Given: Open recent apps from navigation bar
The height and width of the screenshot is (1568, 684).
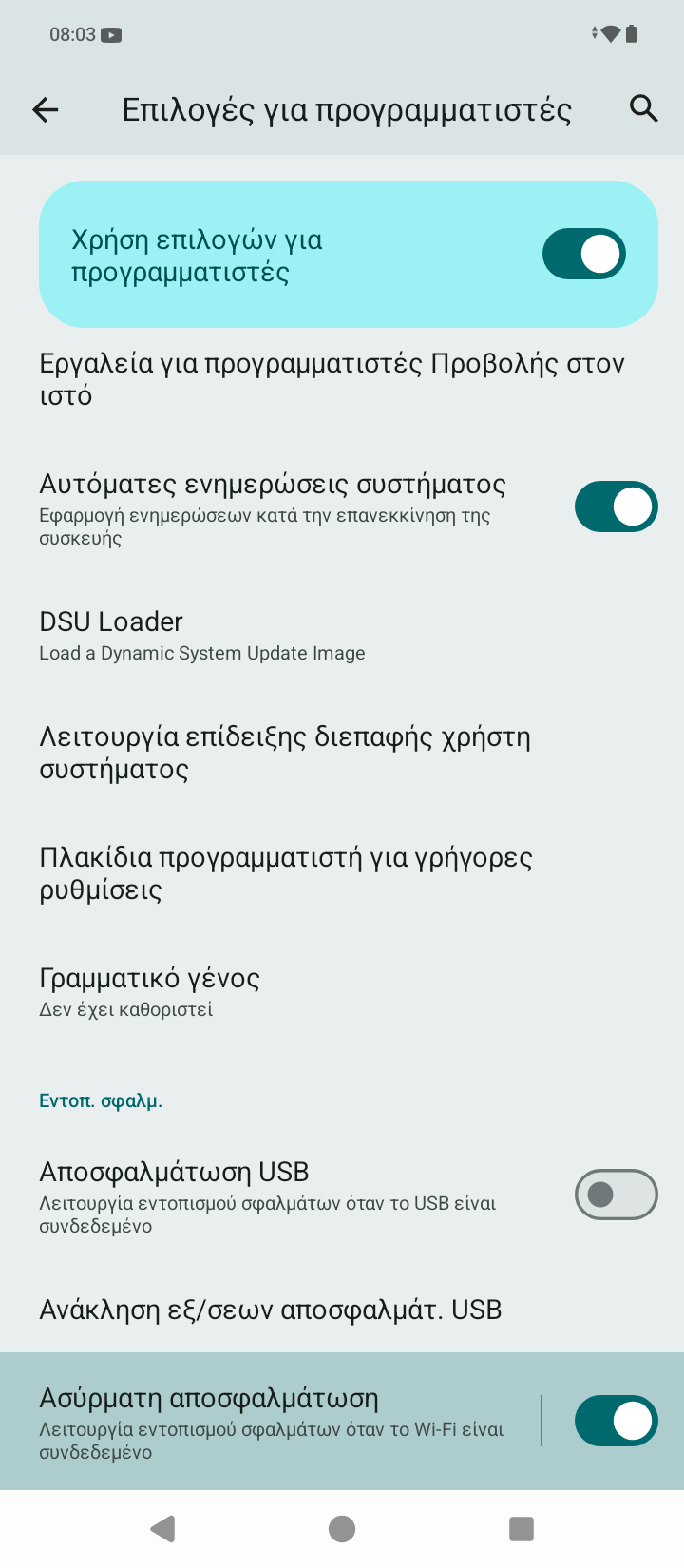Looking at the screenshot, I should point(521,1528).
